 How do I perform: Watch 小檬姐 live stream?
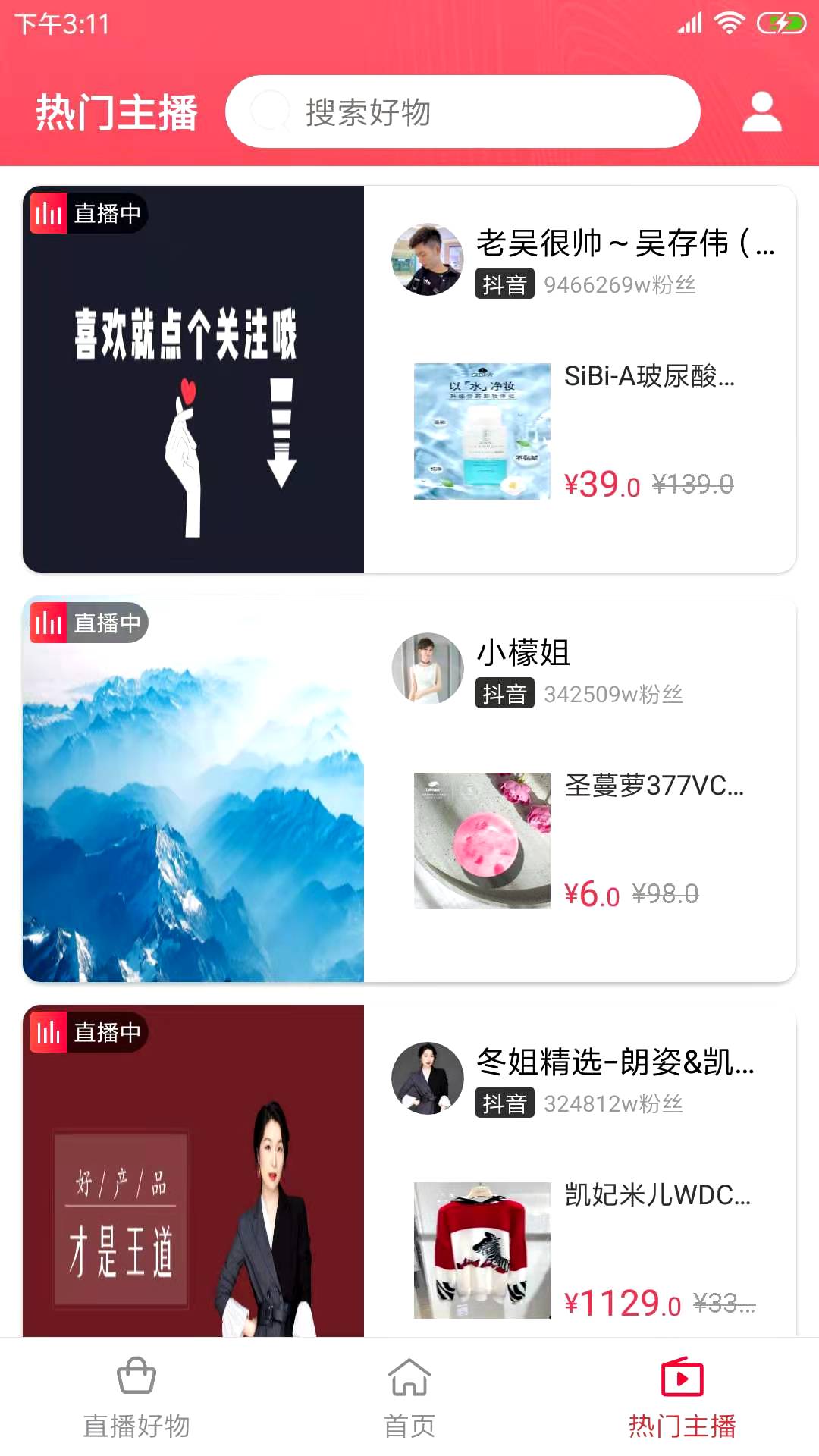coord(193,789)
